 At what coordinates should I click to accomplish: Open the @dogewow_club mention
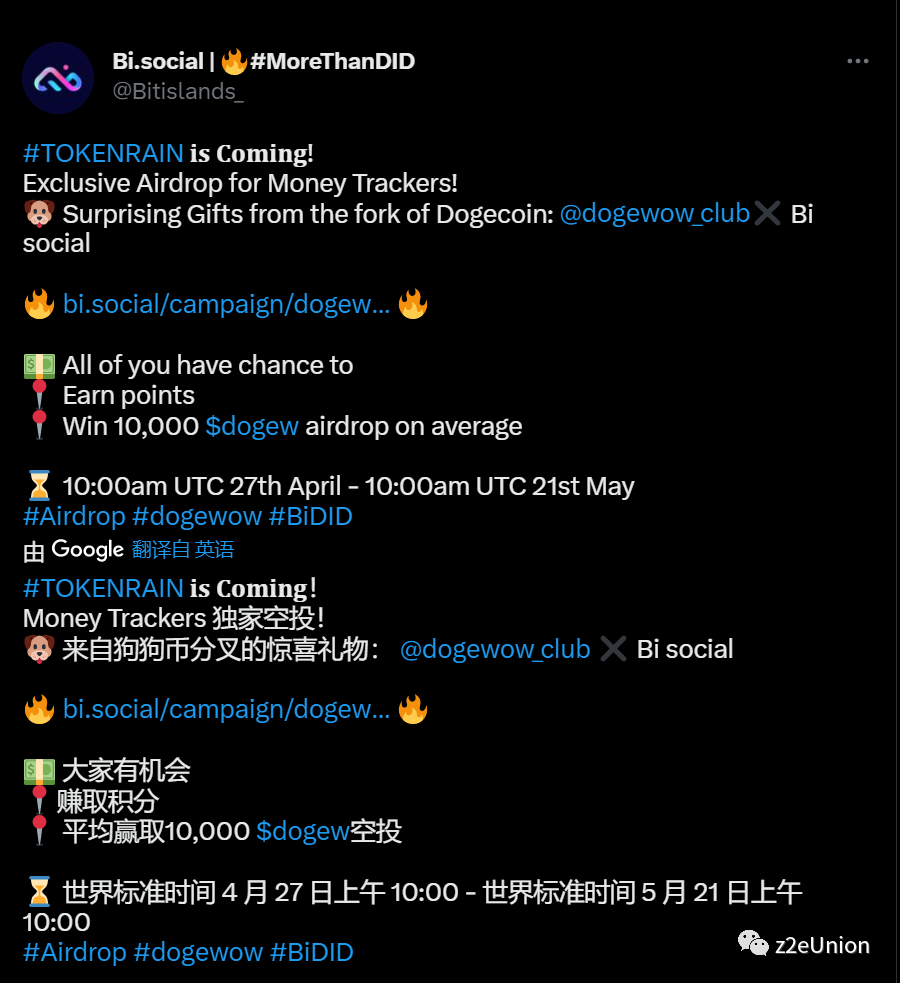[655, 213]
